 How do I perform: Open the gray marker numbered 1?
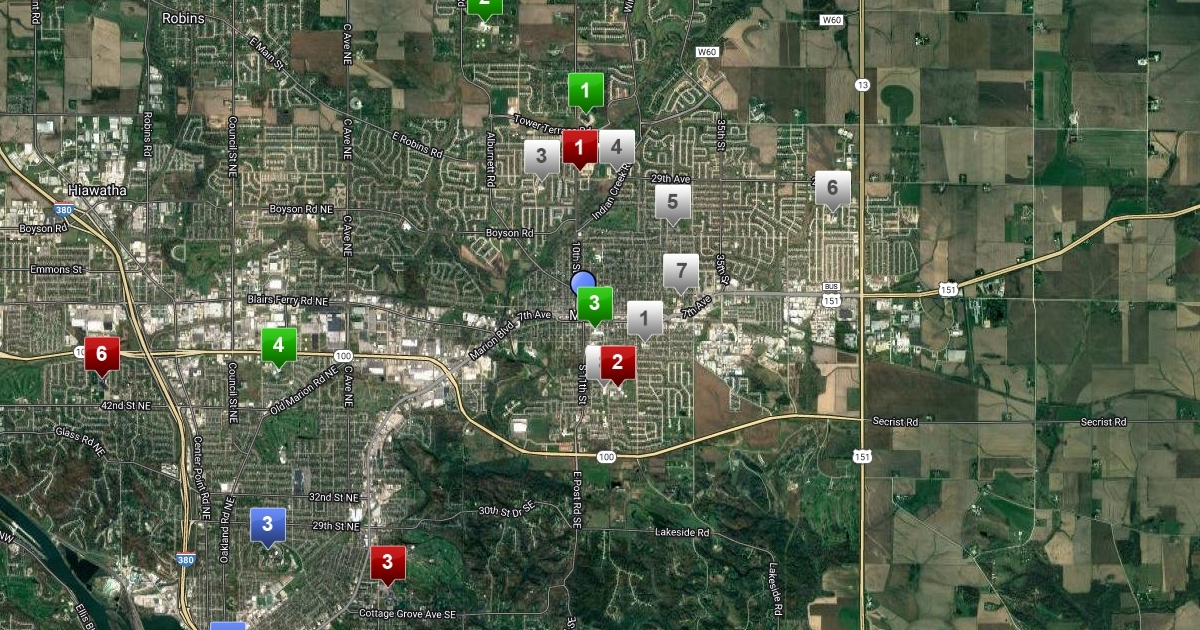pos(645,319)
